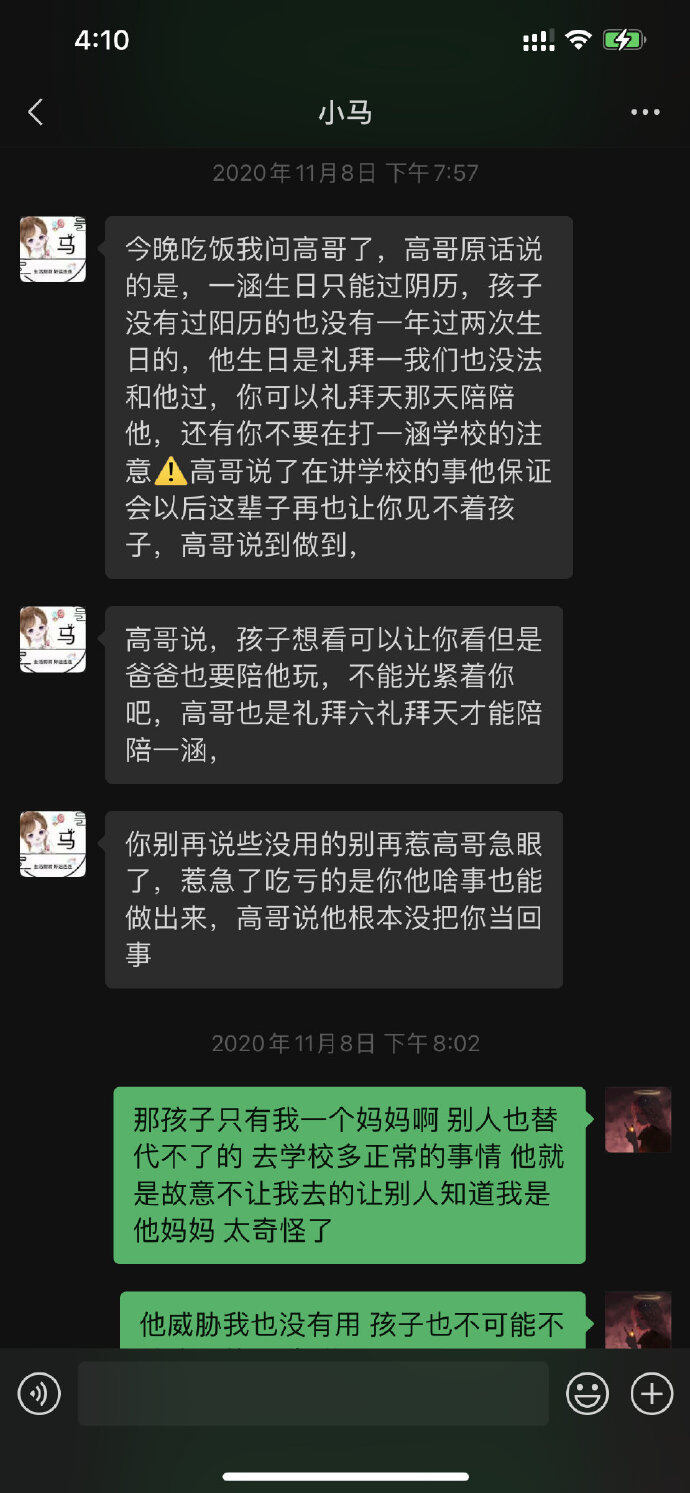
Task: Open 小马's avatar beside the 今晚吃饭 message
Action: coord(53,249)
